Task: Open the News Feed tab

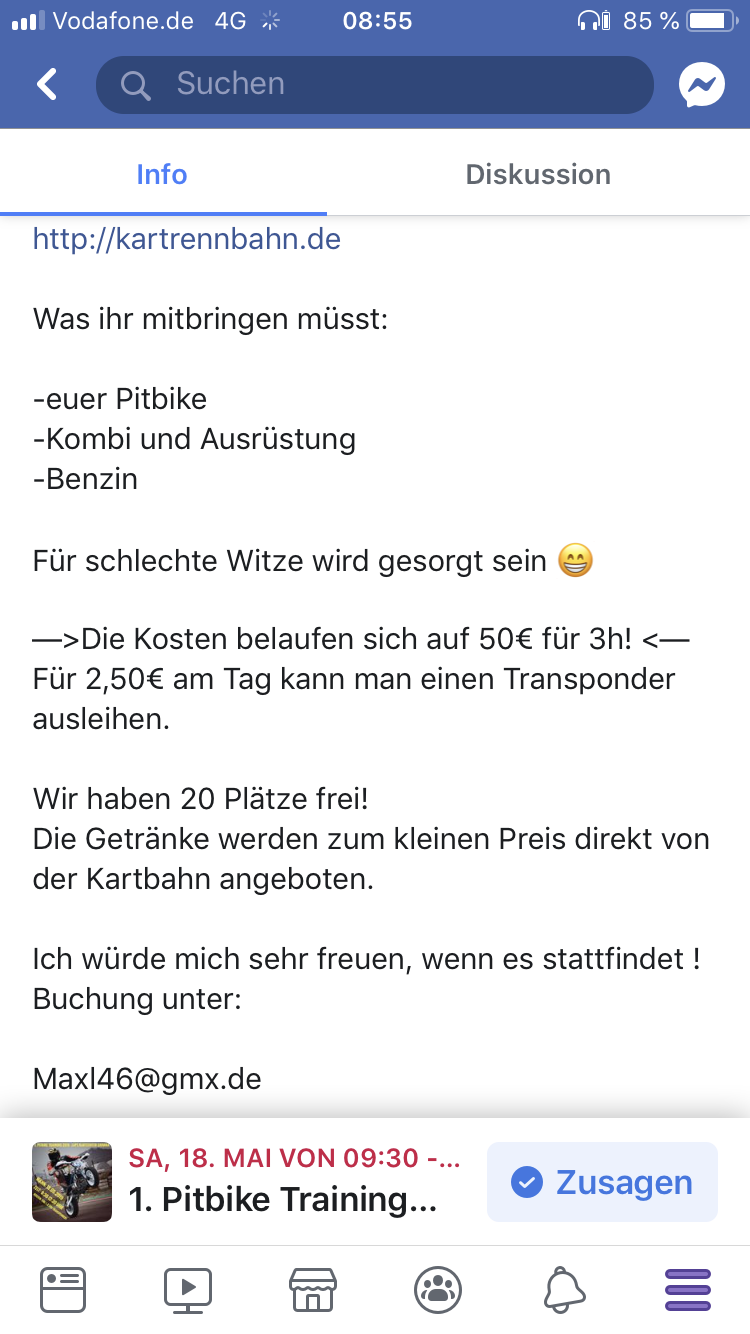Action: [x=63, y=1289]
